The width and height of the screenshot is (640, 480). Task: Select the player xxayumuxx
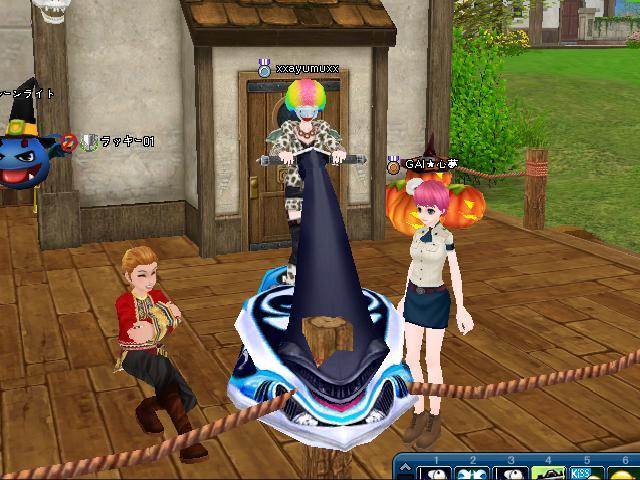[x=307, y=150]
